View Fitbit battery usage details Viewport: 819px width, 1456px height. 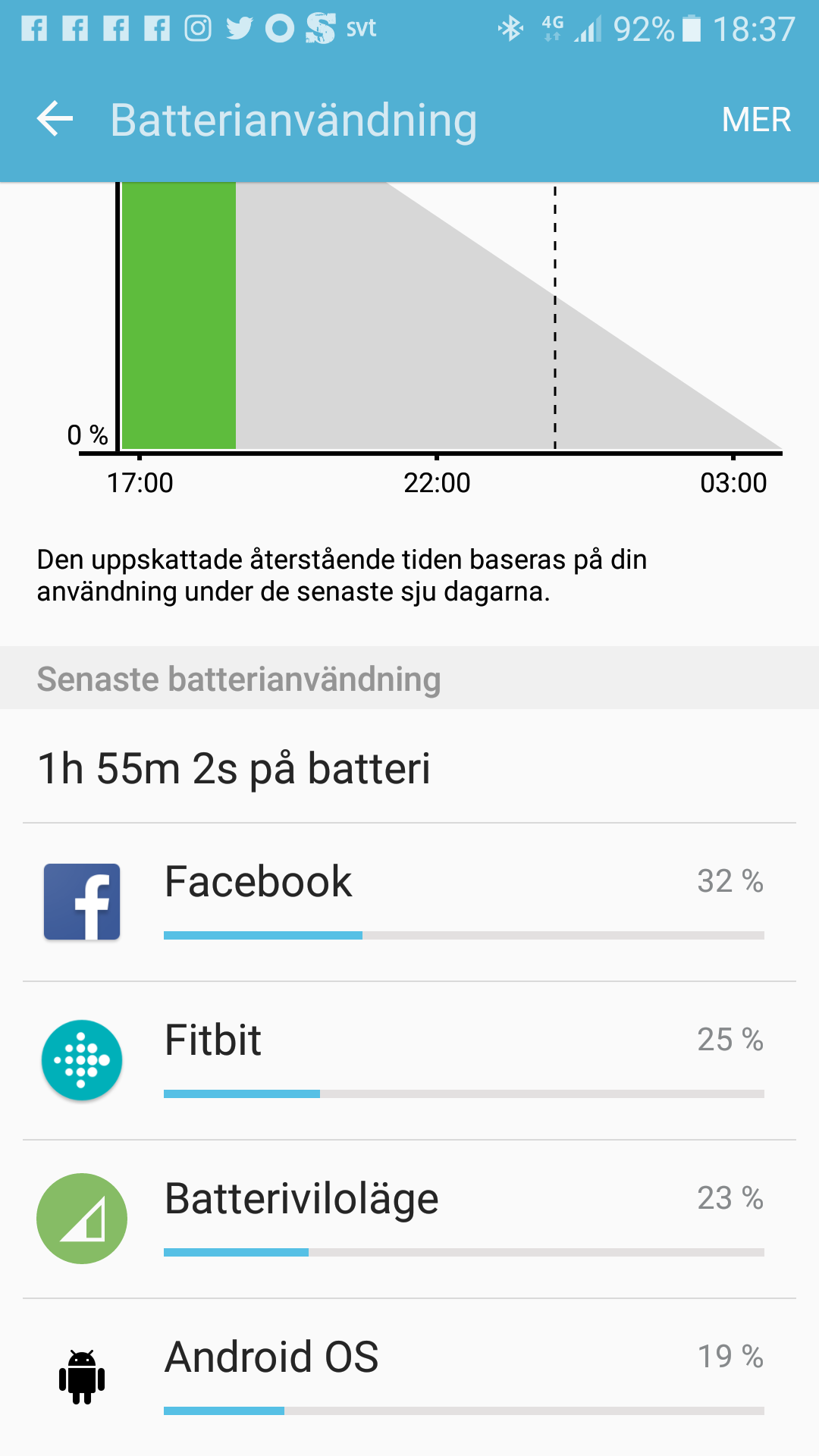click(x=409, y=1060)
